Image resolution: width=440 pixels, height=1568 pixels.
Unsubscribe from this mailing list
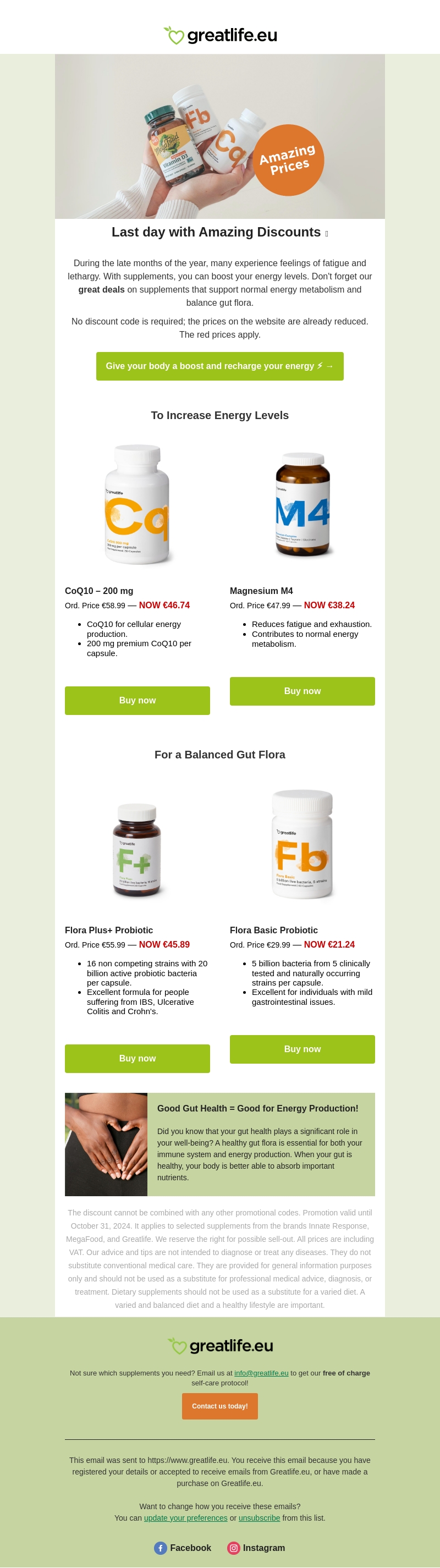point(259,1517)
